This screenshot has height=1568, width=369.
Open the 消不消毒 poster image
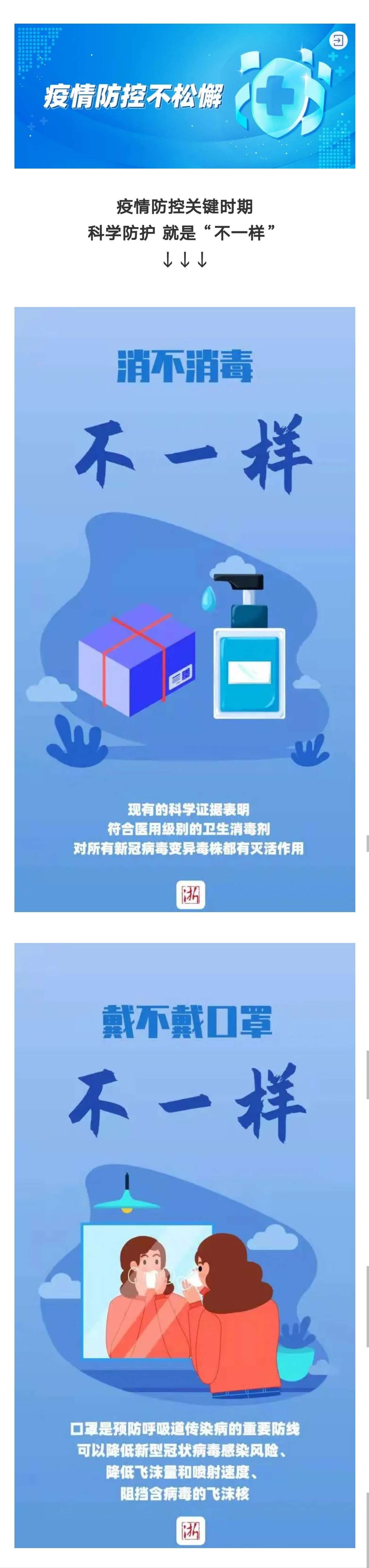184,609
